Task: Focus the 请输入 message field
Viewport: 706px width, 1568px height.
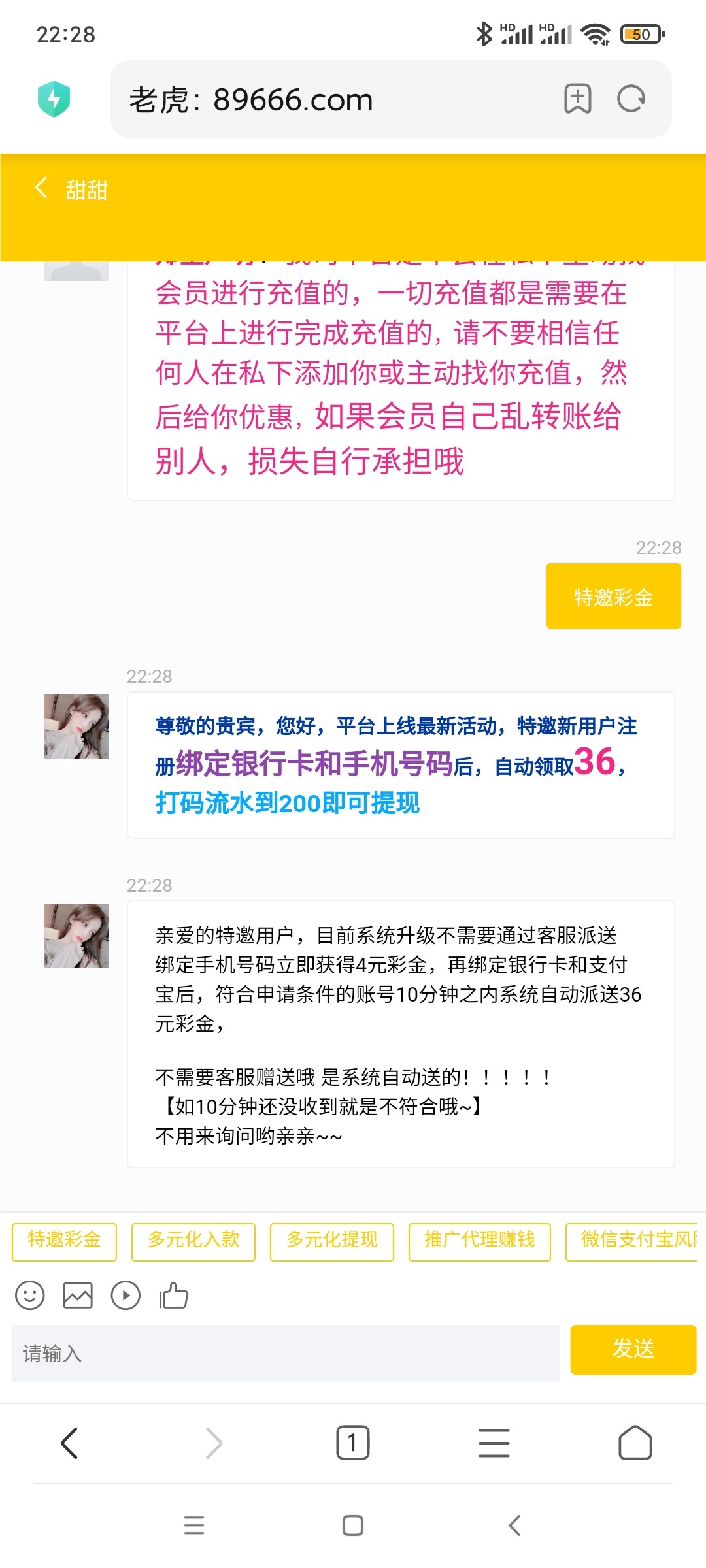Action: point(286,1353)
